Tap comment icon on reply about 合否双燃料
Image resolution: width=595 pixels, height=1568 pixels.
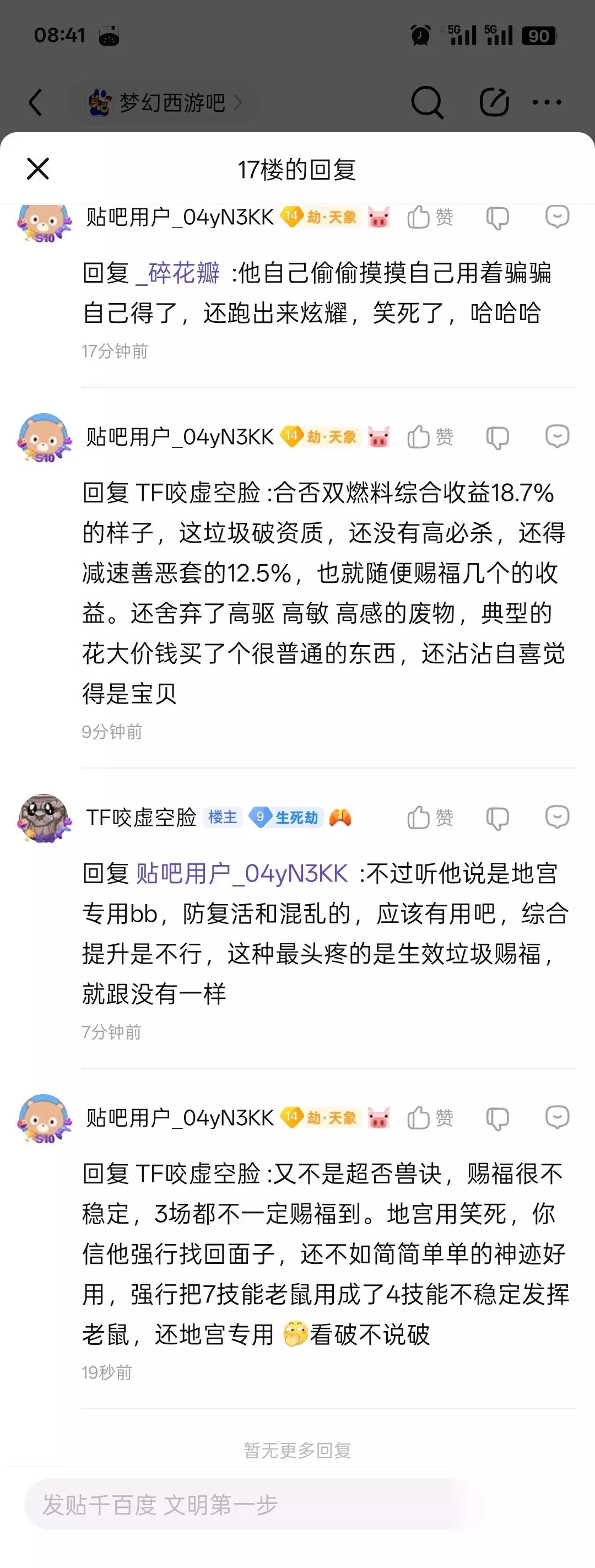[558, 436]
